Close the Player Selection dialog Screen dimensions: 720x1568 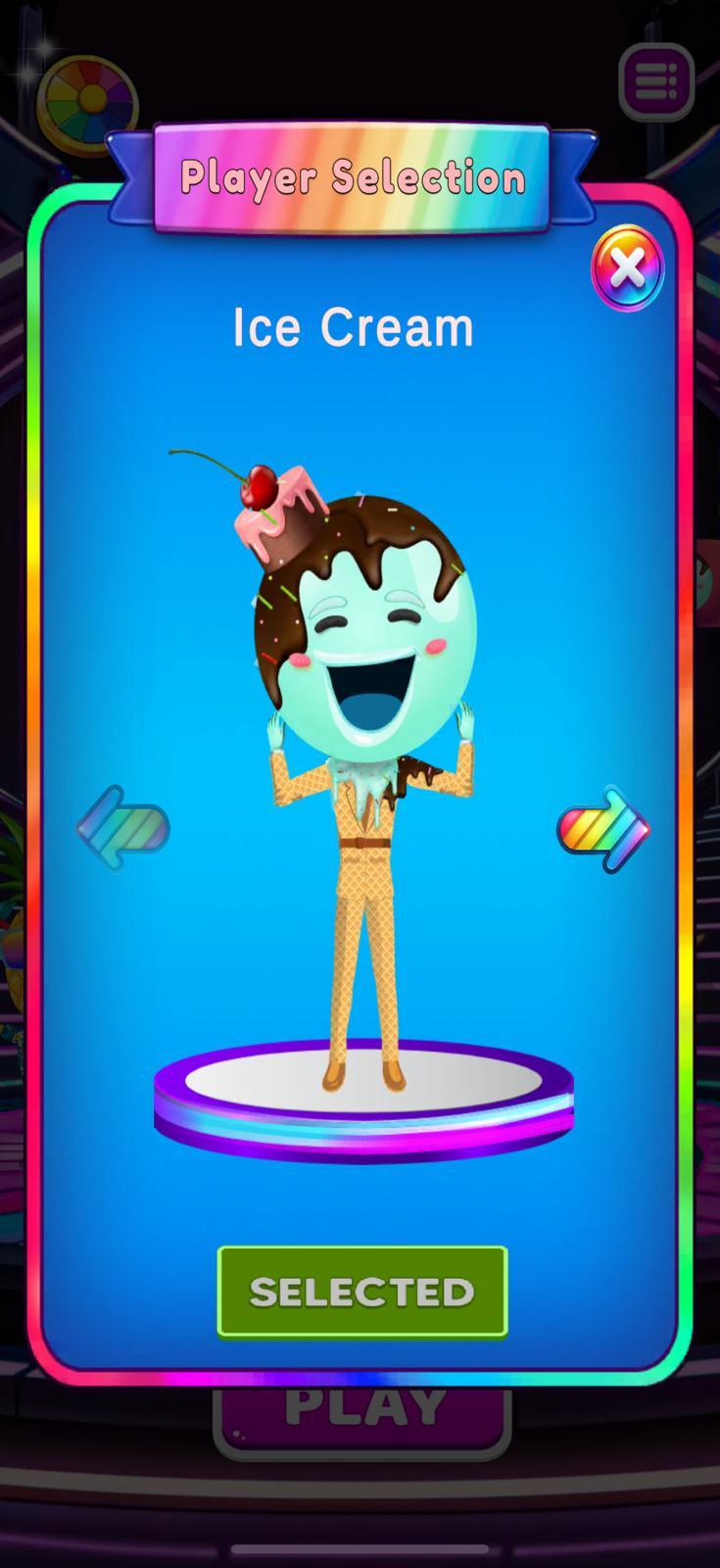point(628,268)
